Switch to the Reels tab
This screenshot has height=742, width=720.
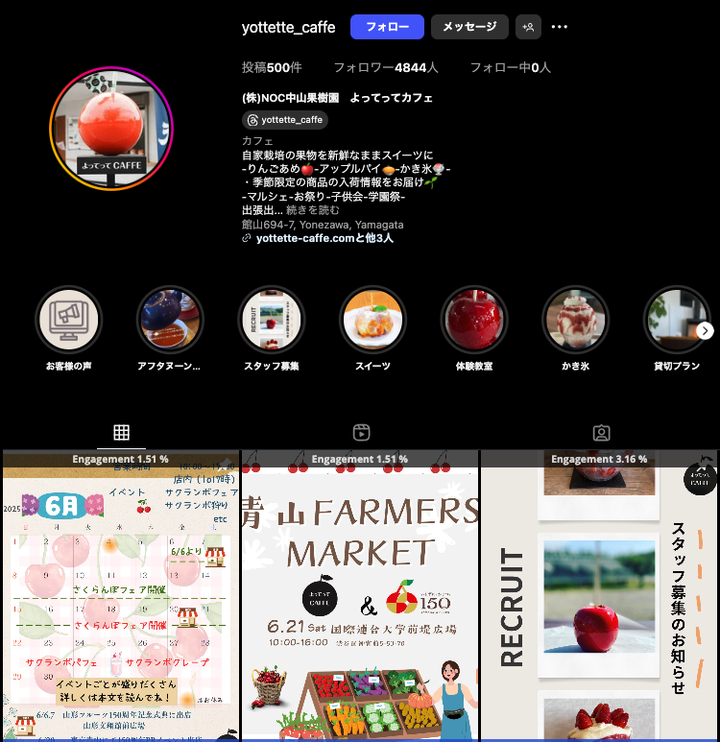[x=361, y=433]
